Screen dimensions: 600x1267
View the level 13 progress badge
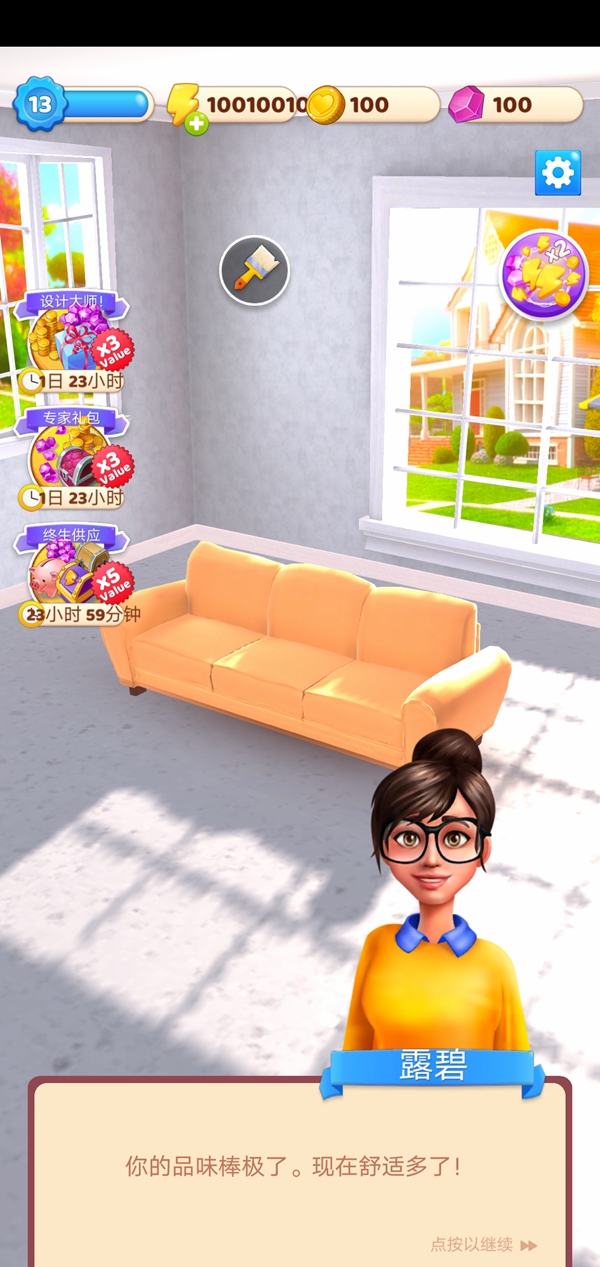point(40,103)
